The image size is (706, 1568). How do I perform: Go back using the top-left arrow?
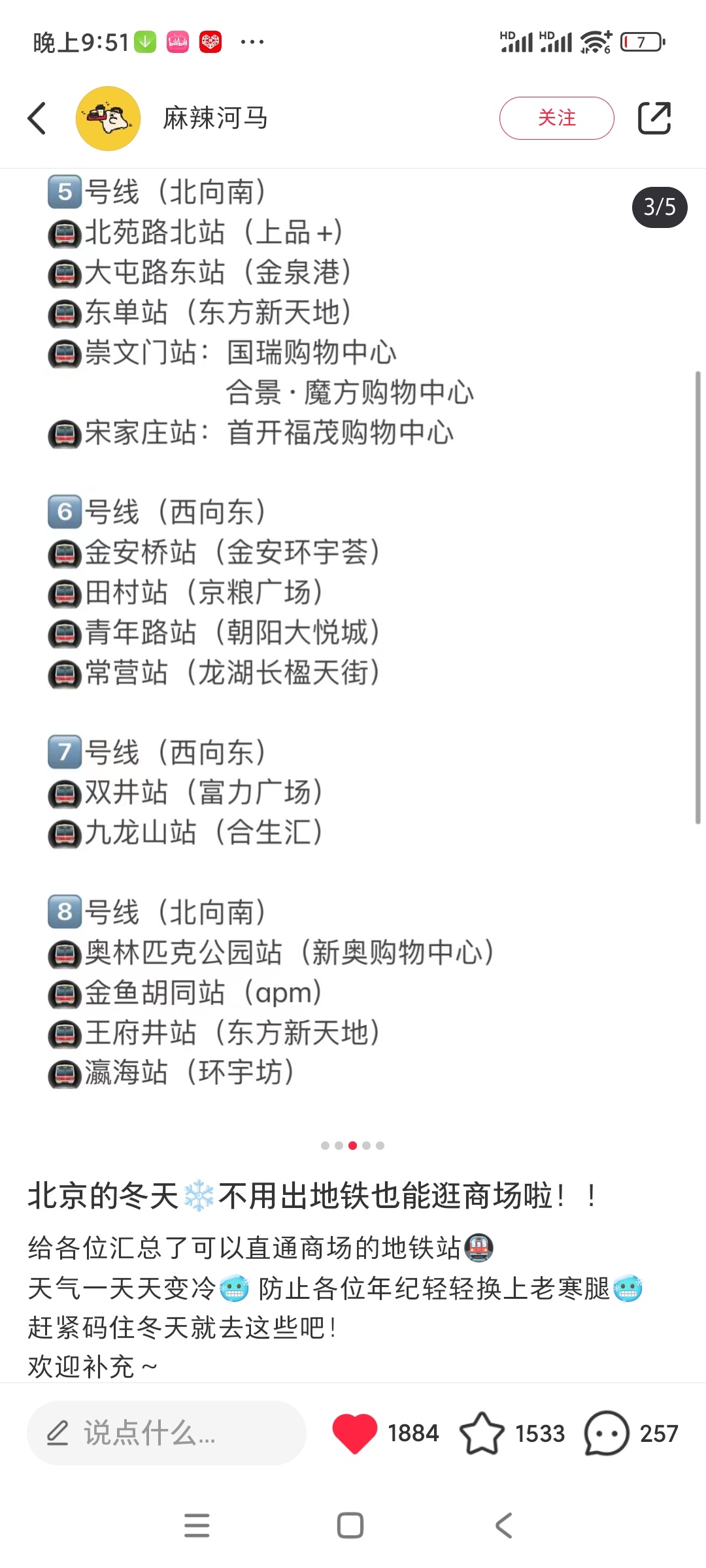pos(37,118)
